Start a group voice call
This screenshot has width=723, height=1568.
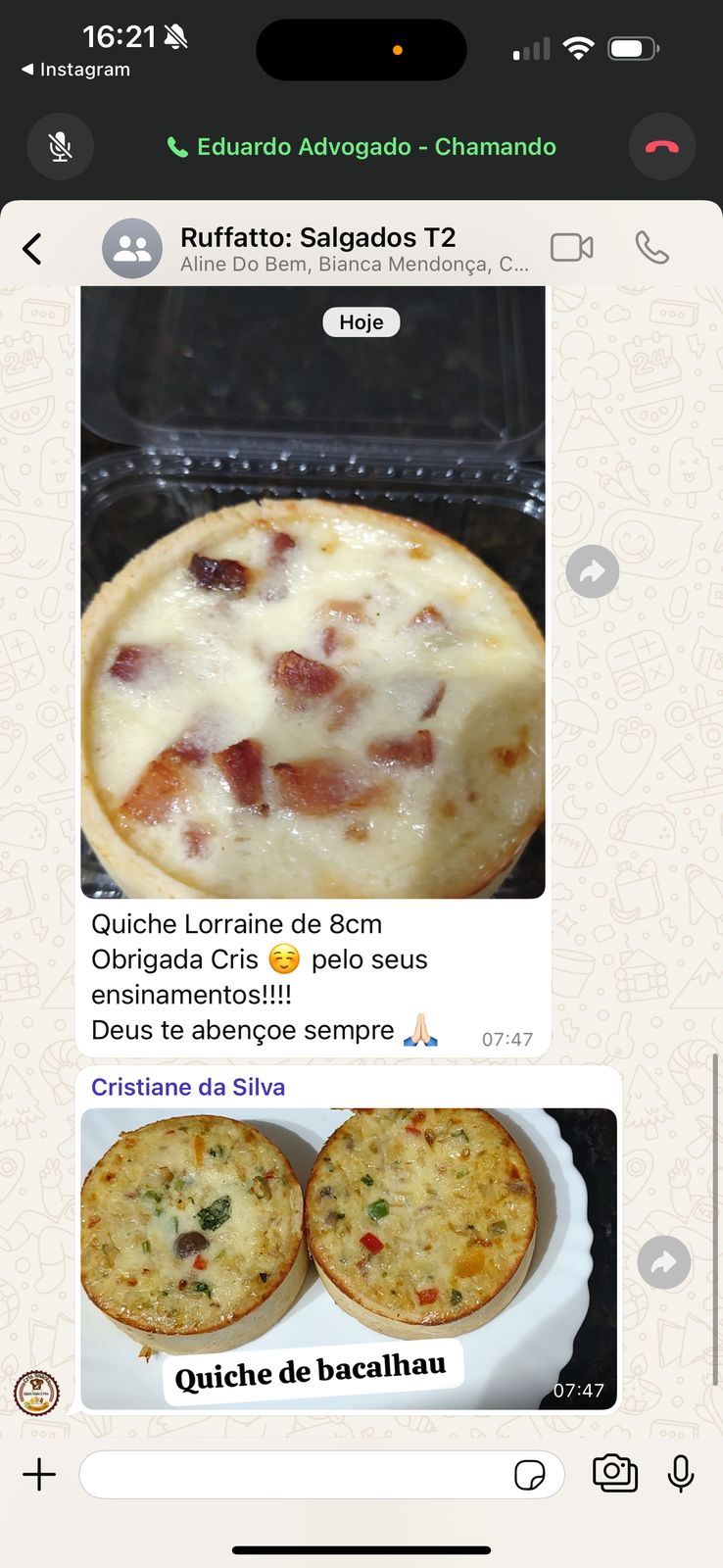coord(651,248)
